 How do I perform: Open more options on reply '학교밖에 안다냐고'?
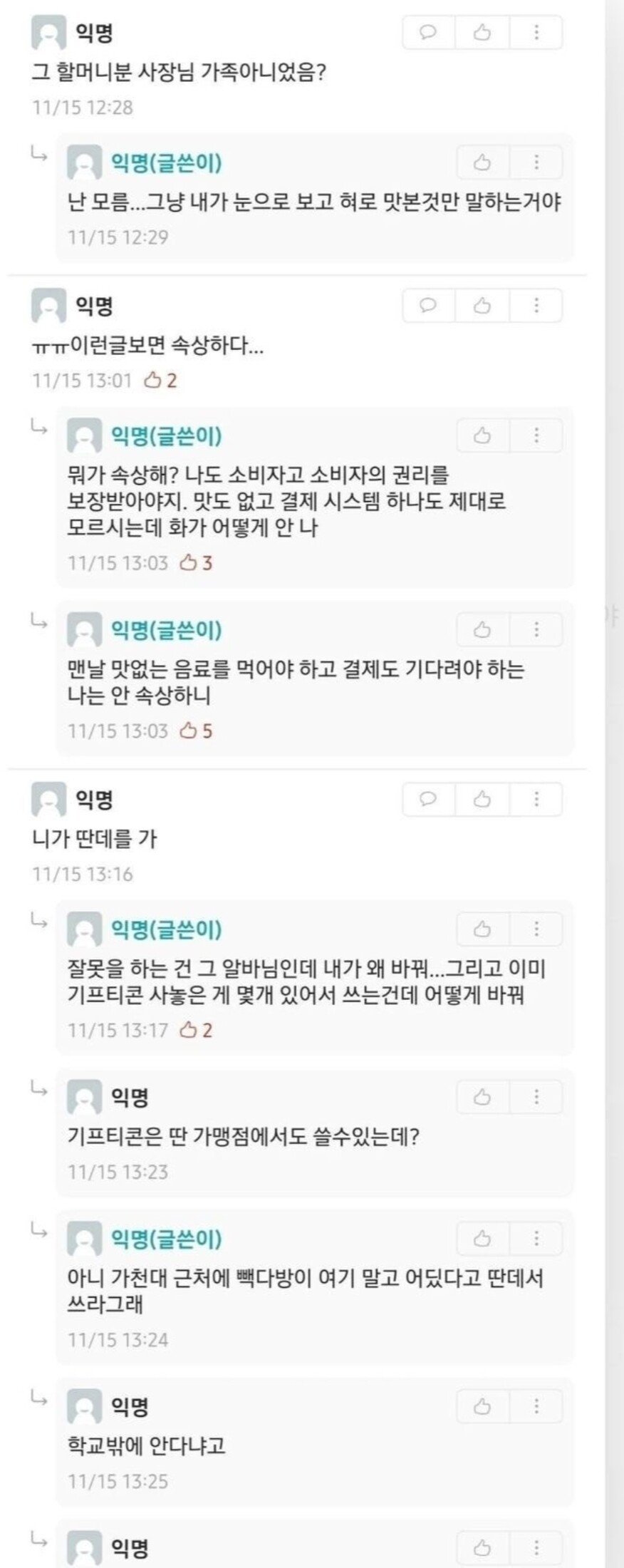coord(536,1406)
